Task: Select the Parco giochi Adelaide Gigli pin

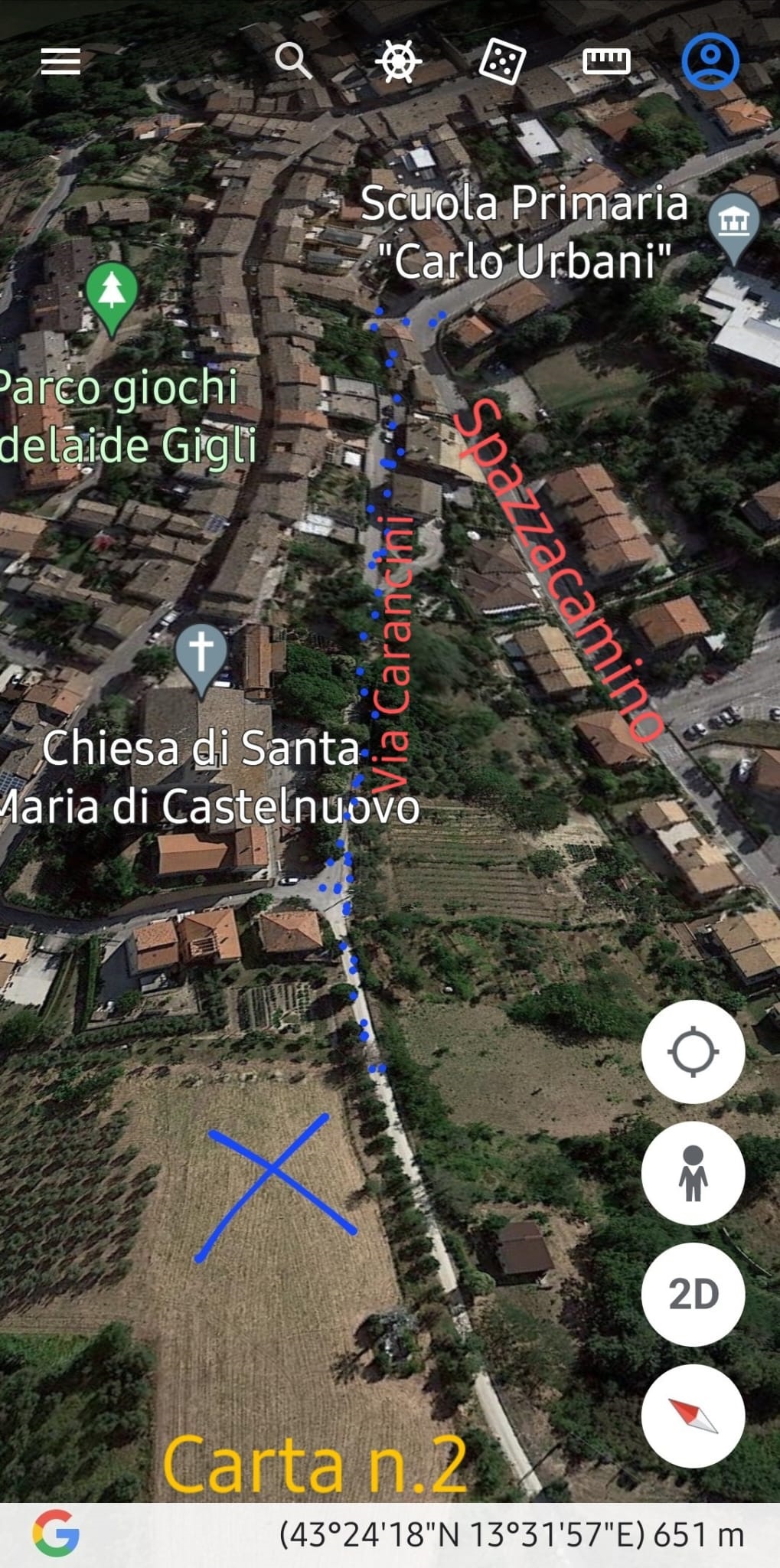Action: click(112, 296)
